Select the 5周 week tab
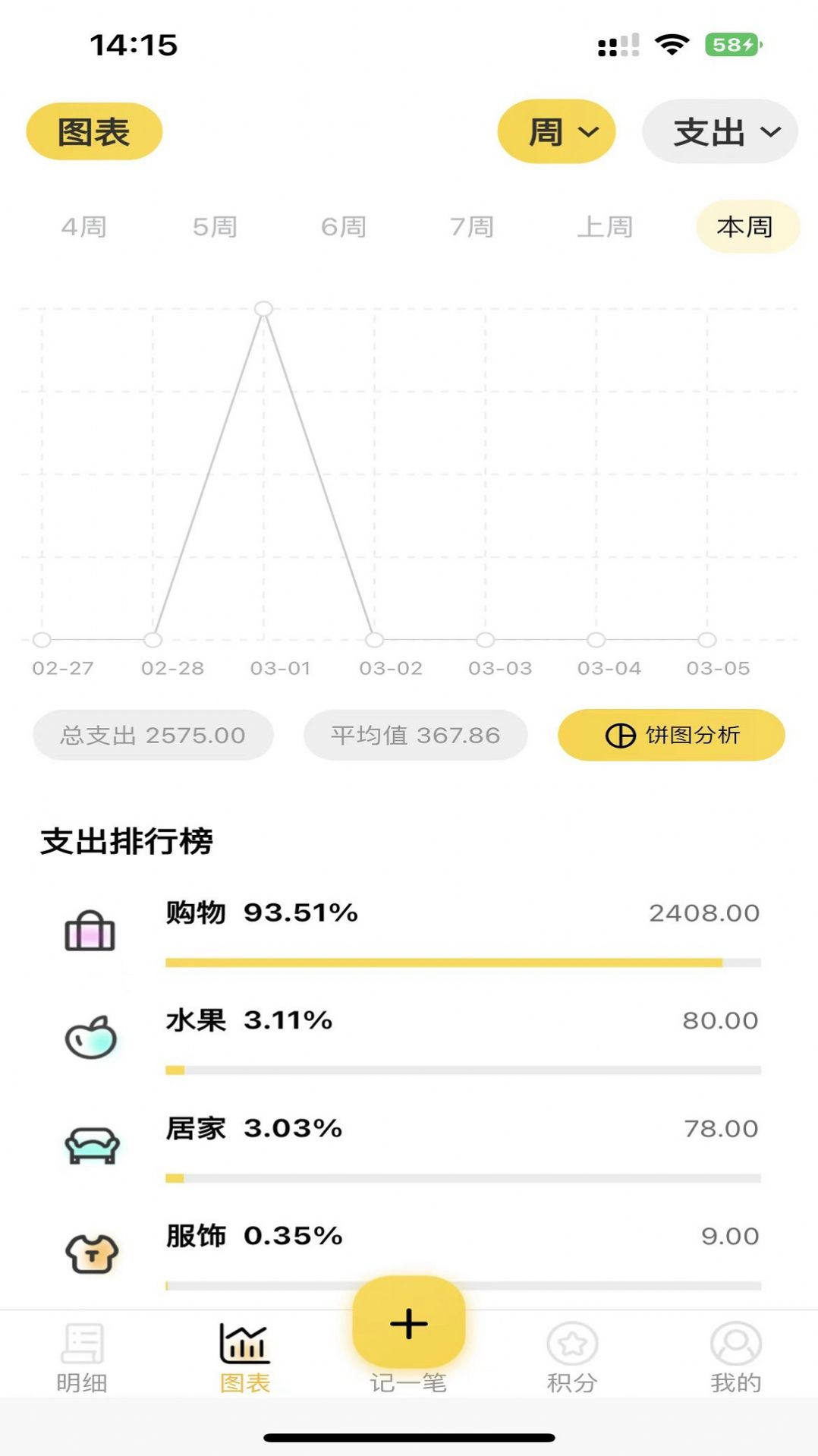 click(x=215, y=226)
